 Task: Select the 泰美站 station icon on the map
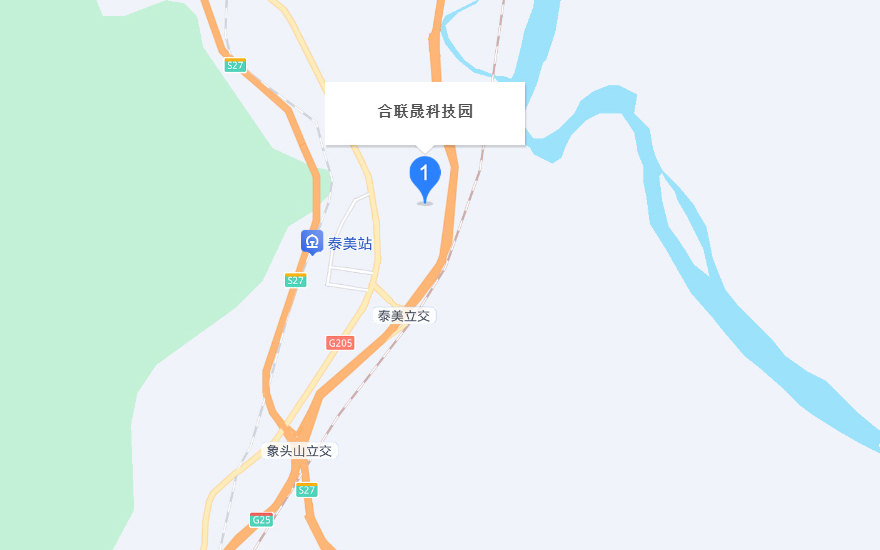point(312,241)
